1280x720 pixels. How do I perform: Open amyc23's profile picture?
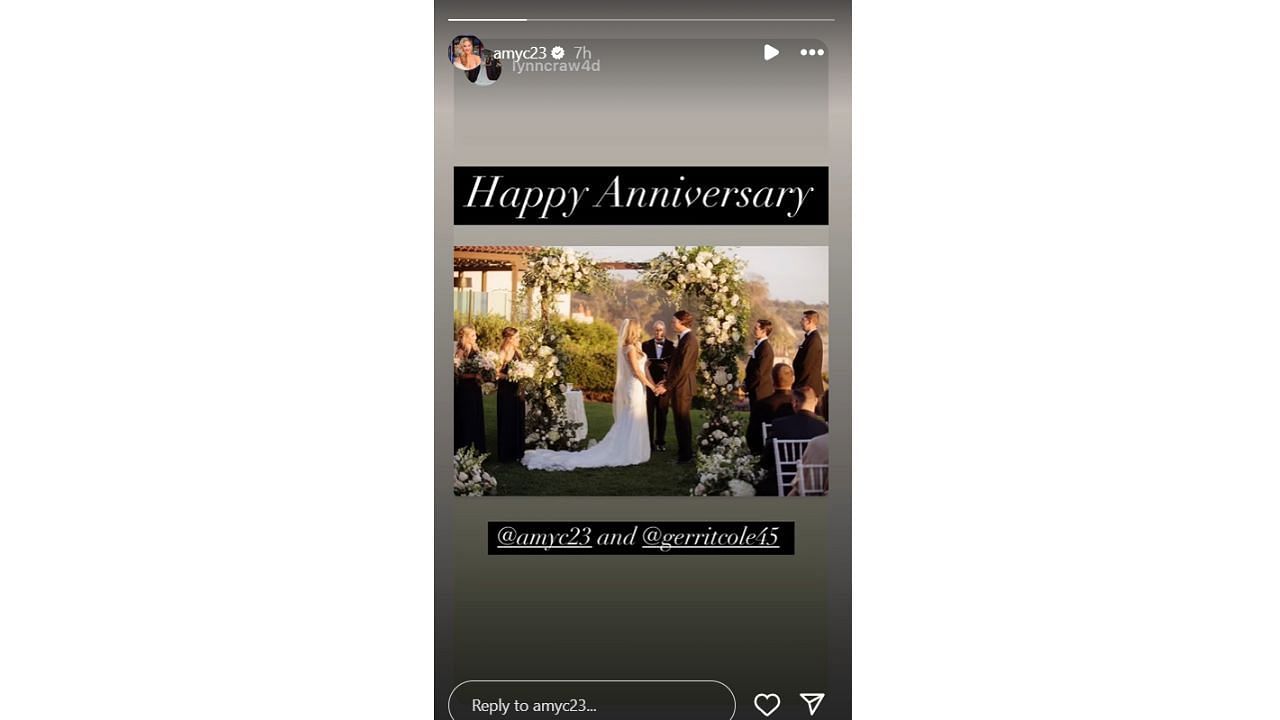click(466, 52)
